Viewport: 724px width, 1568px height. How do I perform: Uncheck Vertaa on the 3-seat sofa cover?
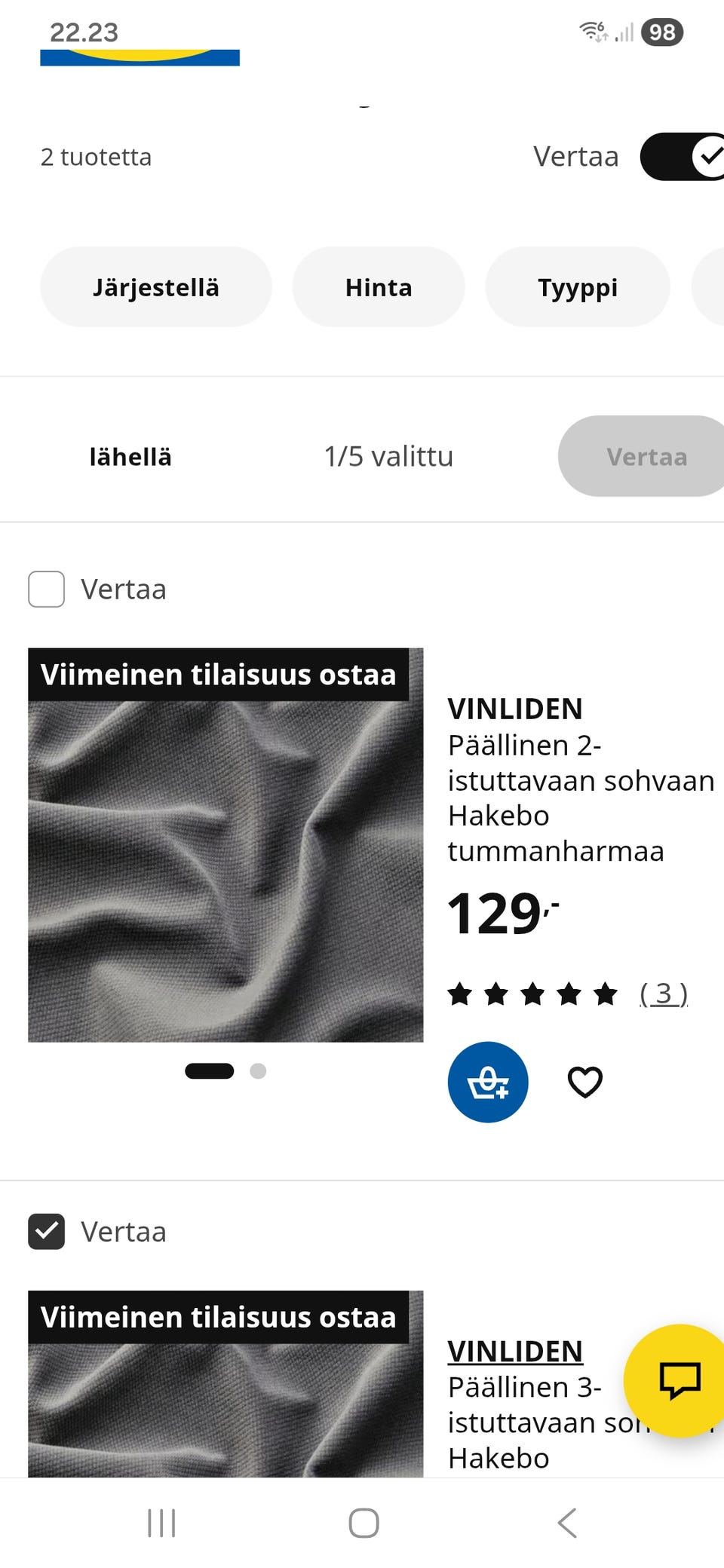click(46, 1232)
